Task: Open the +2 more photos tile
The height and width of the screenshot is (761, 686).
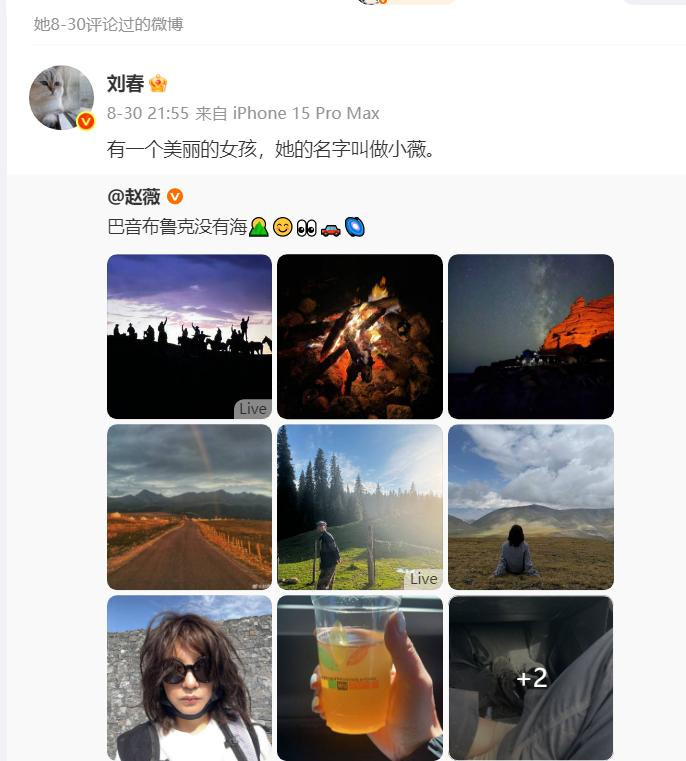Action: [530, 677]
